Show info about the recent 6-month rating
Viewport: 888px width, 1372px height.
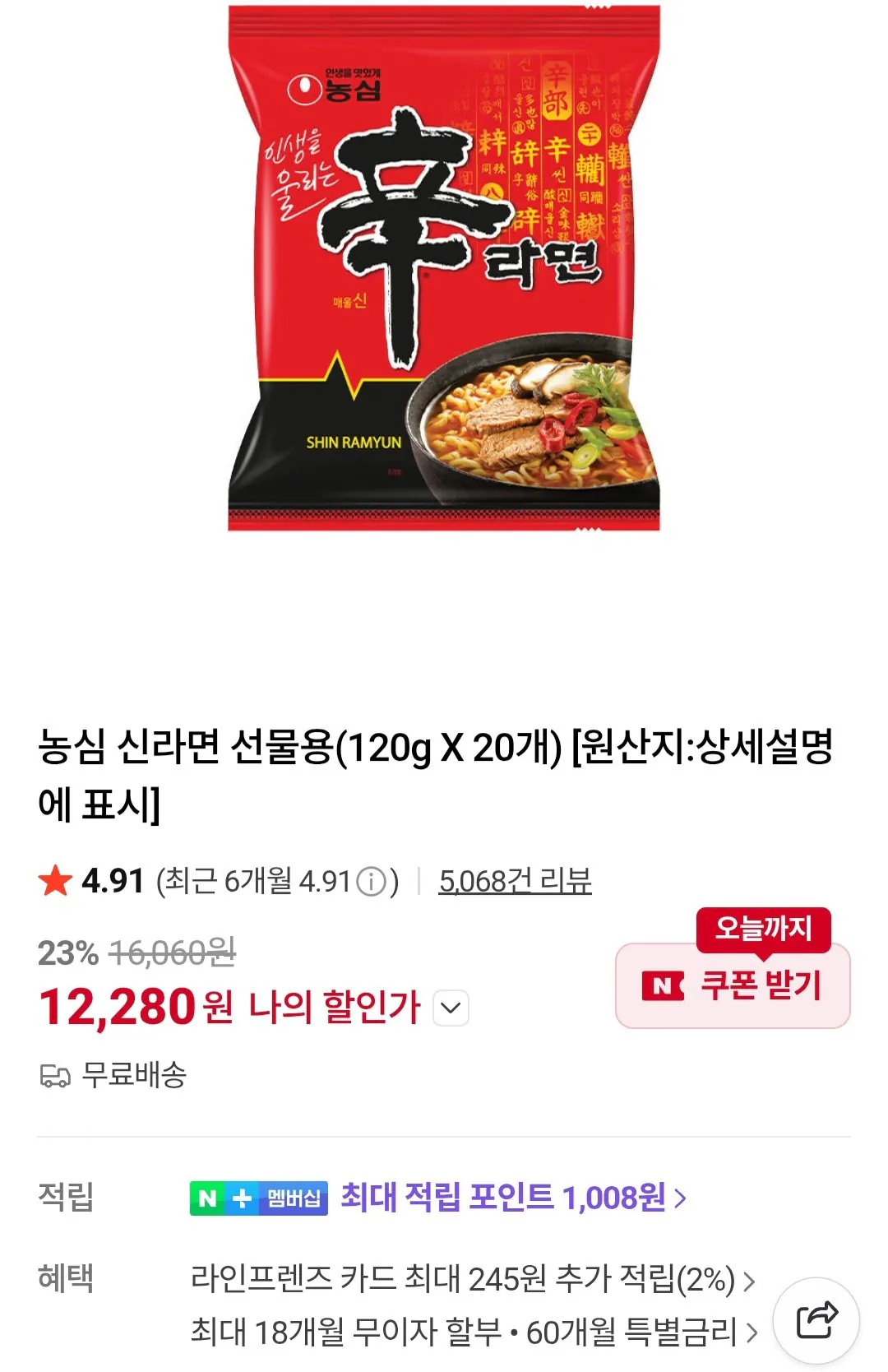[x=372, y=882]
